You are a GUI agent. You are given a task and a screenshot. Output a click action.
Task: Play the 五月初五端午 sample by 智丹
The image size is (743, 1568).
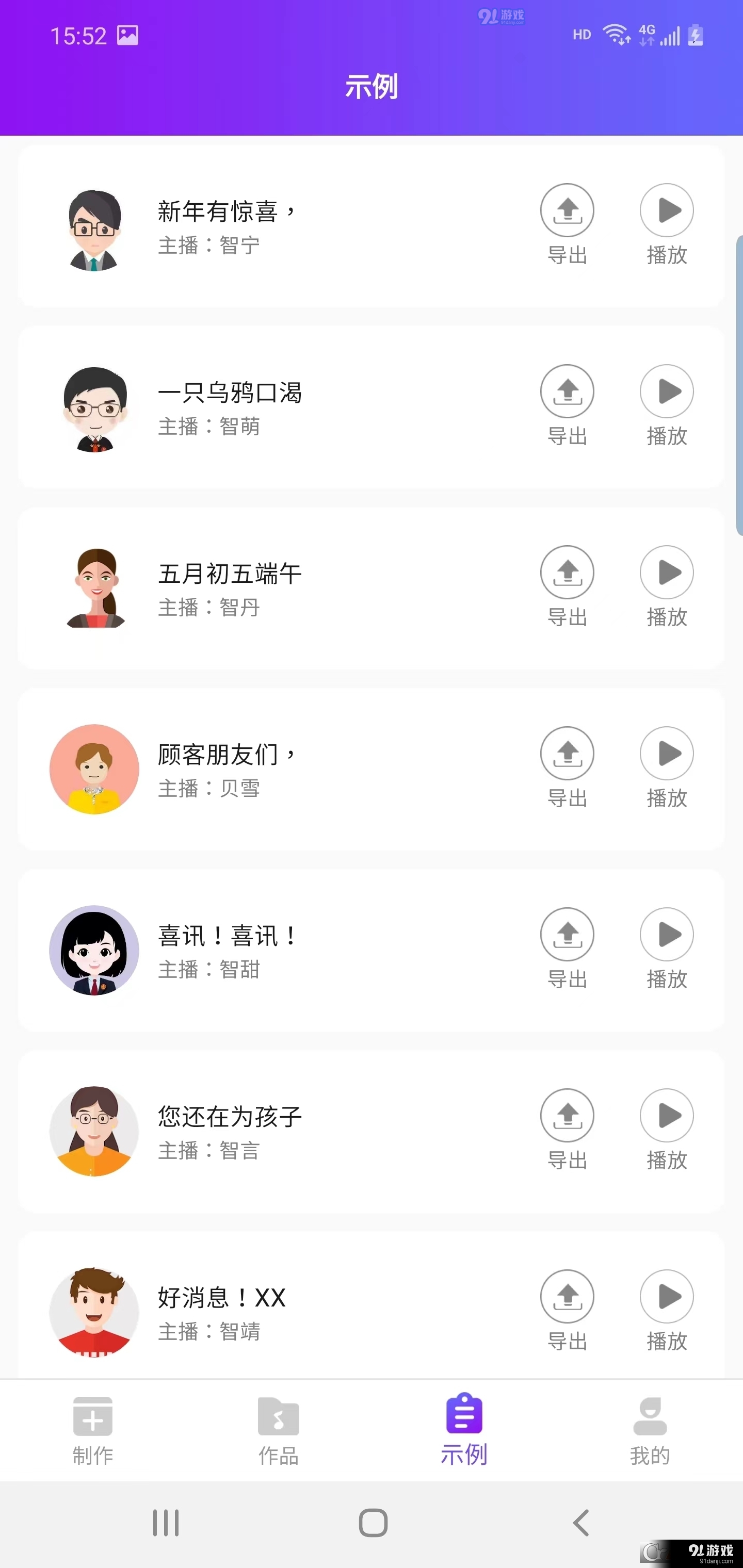[667, 573]
